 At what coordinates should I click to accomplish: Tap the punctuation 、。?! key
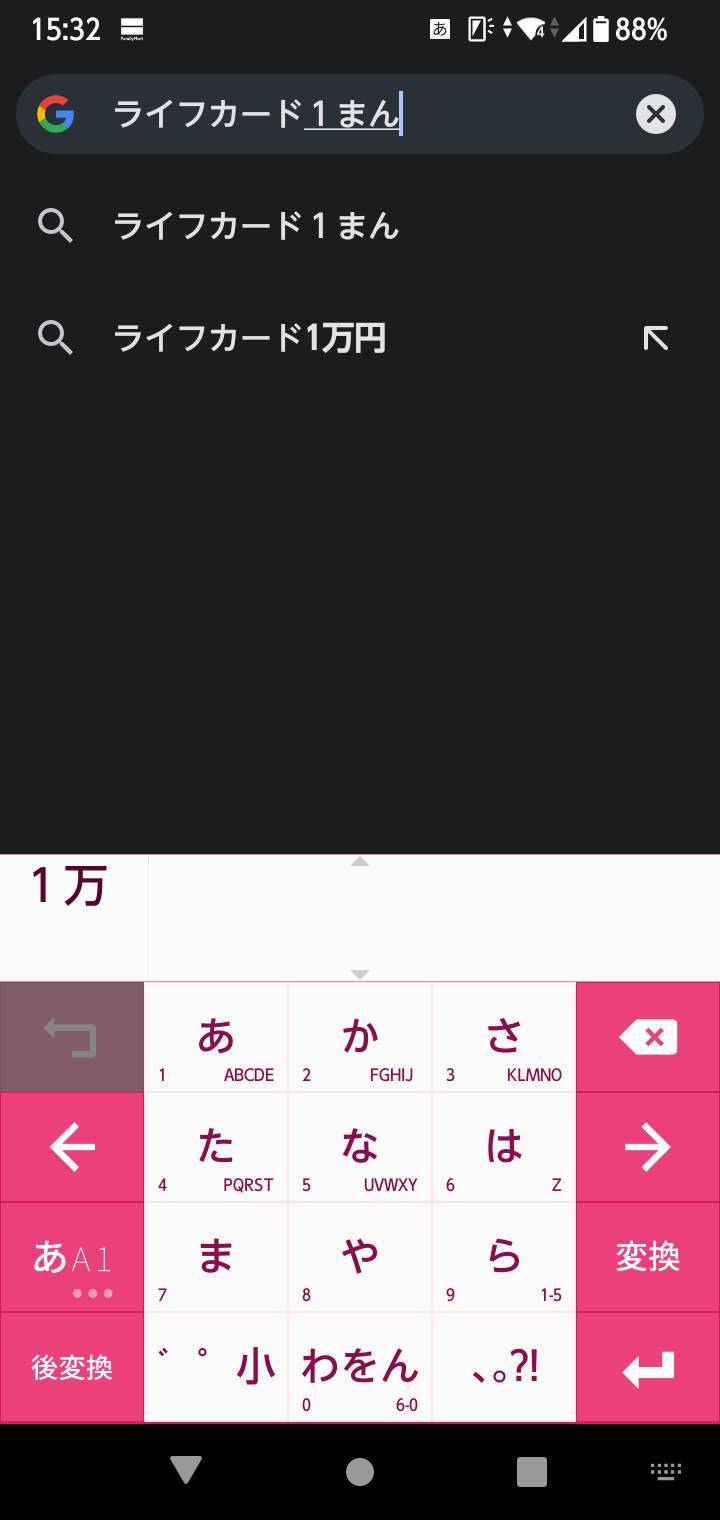503,1367
